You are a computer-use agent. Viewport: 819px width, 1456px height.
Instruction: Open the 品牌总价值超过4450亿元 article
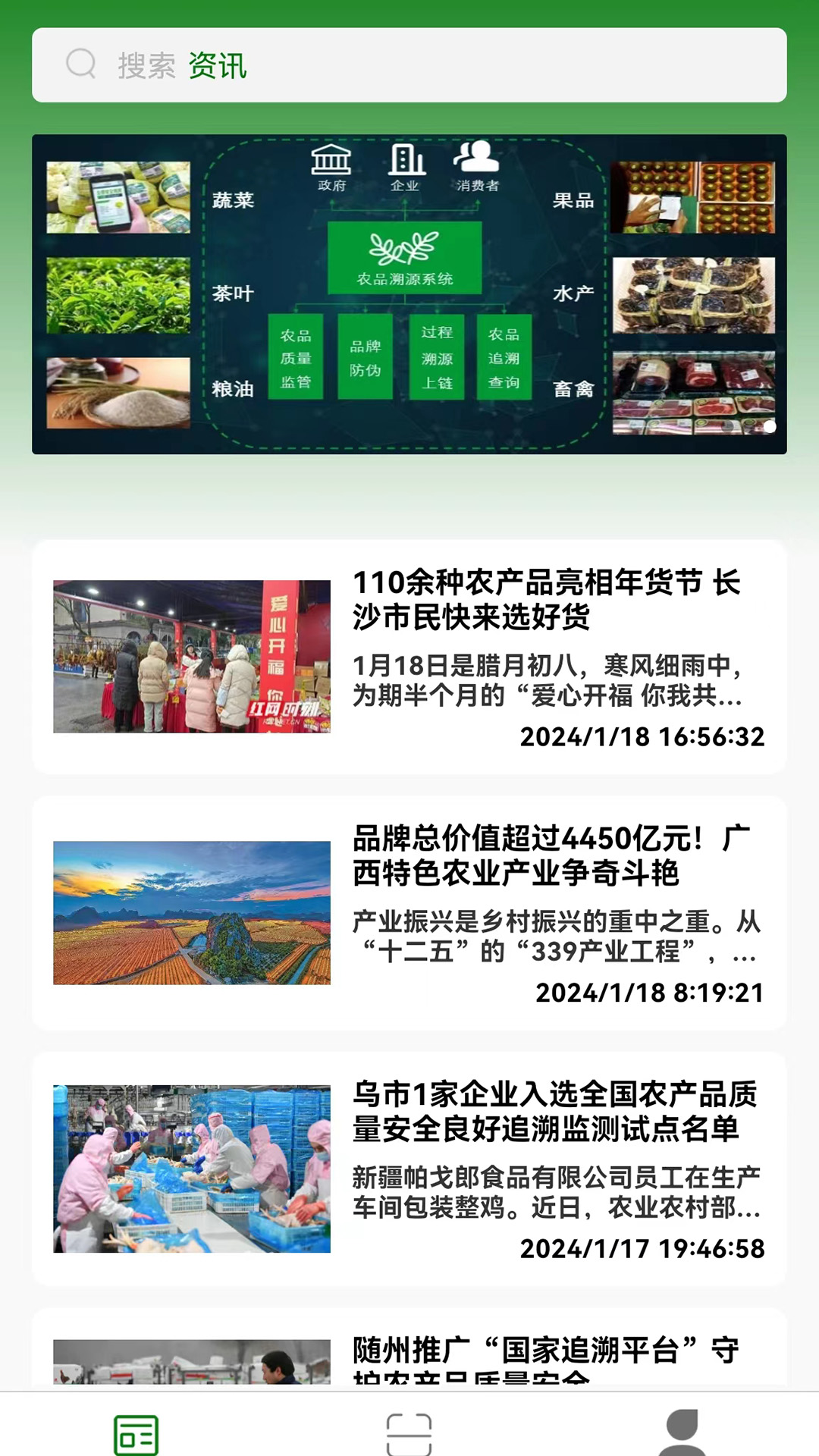tap(409, 912)
